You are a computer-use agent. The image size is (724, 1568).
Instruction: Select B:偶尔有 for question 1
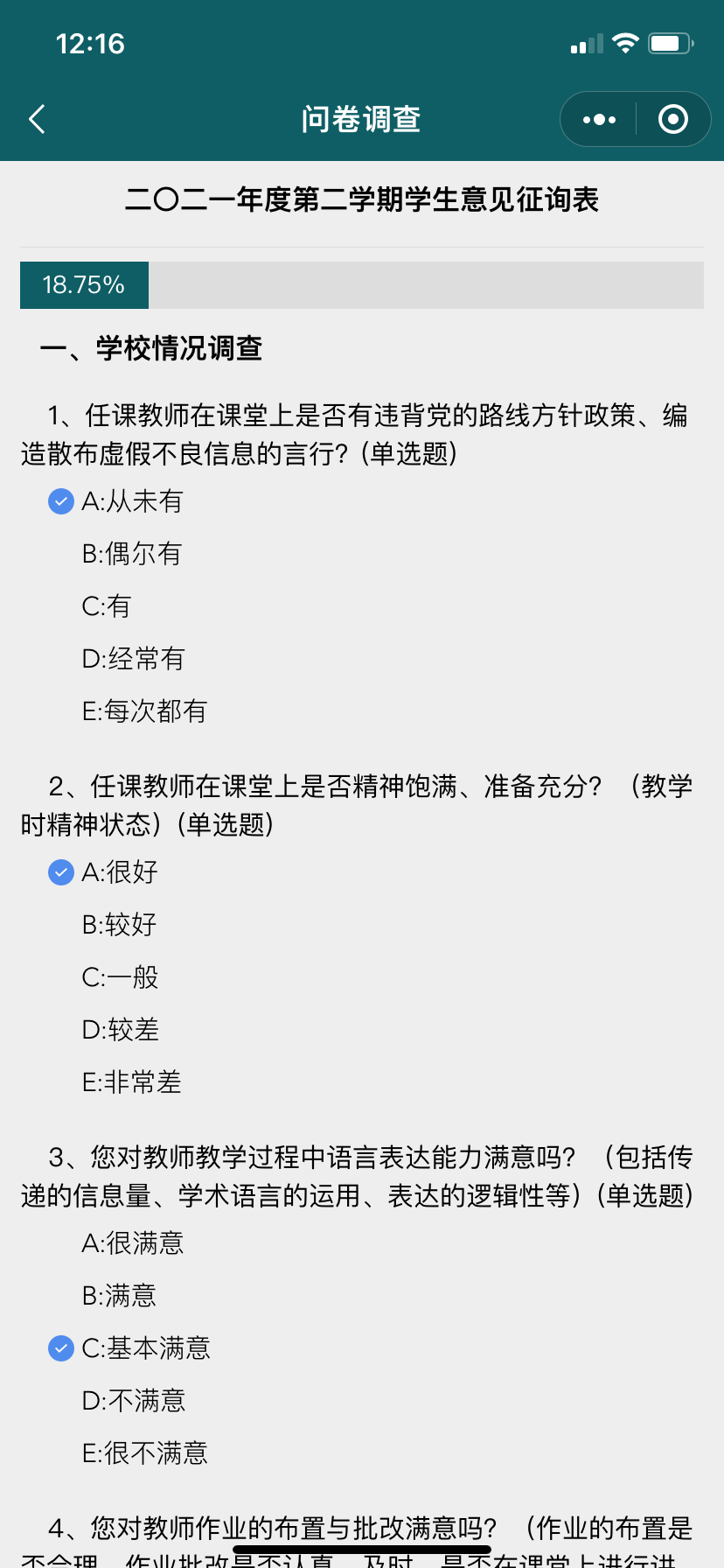point(131,554)
